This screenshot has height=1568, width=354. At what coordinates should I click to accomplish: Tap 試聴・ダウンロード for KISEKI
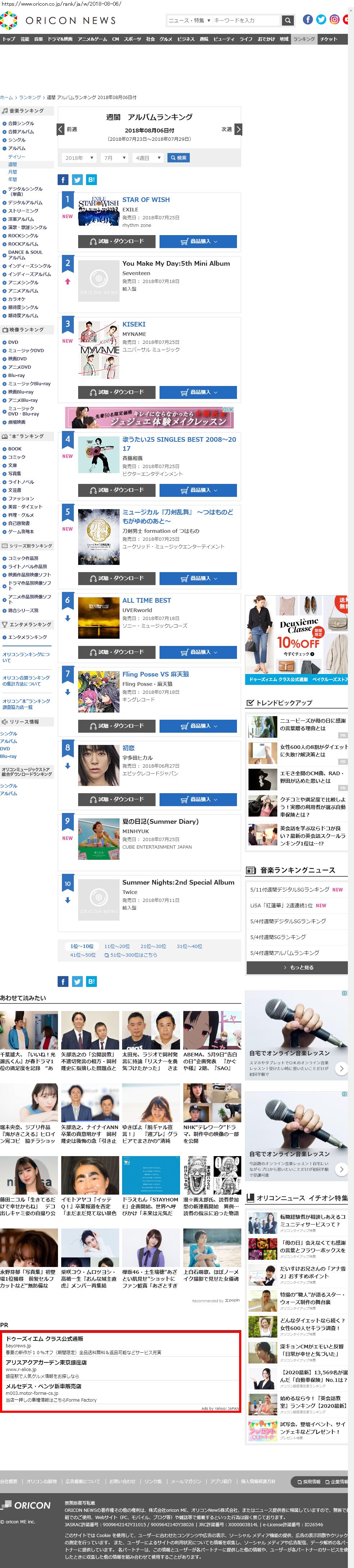click(x=116, y=392)
